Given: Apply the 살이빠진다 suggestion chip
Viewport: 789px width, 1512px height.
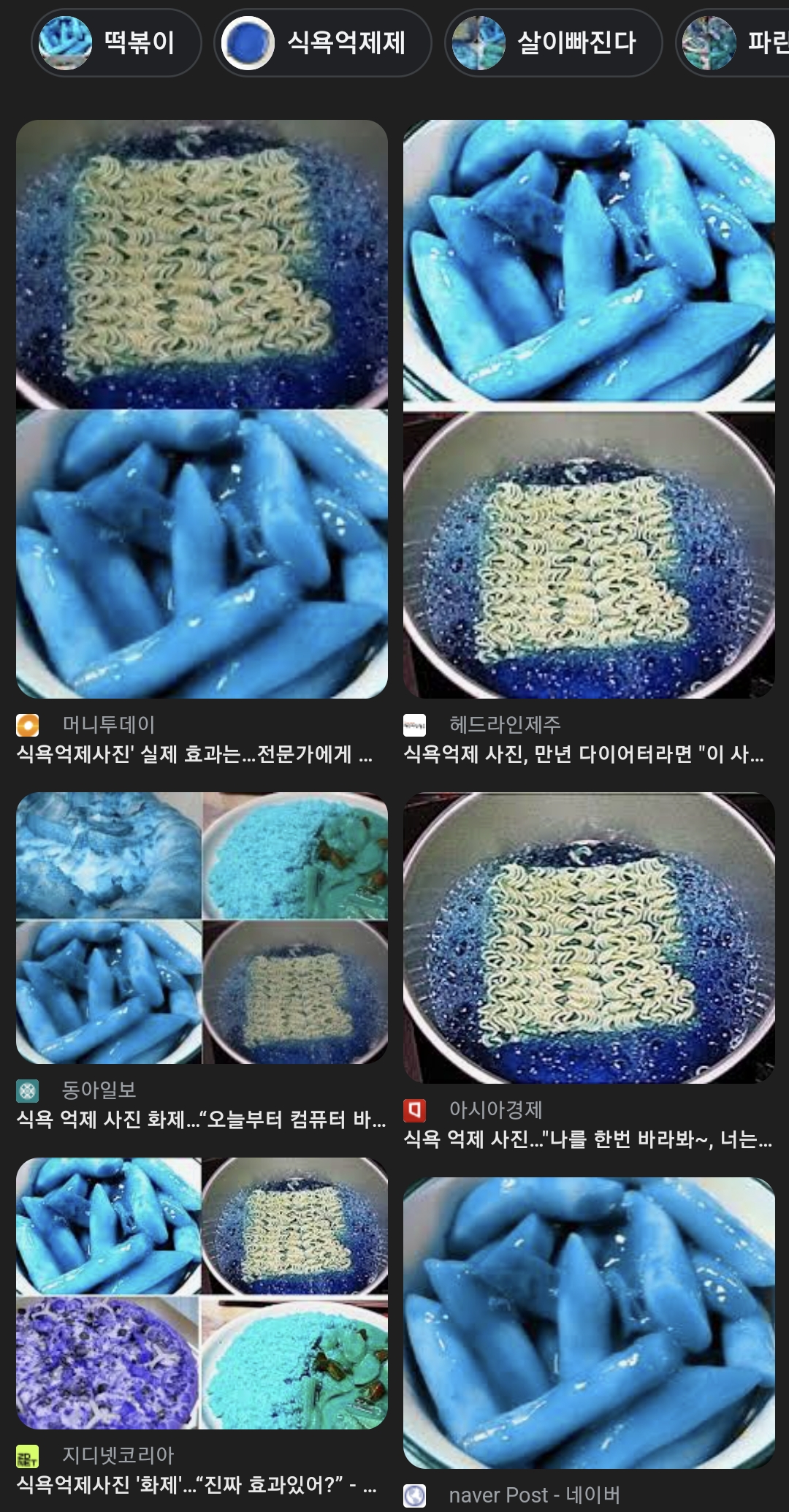Looking at the screenshot, I should [x=553, y=42].
